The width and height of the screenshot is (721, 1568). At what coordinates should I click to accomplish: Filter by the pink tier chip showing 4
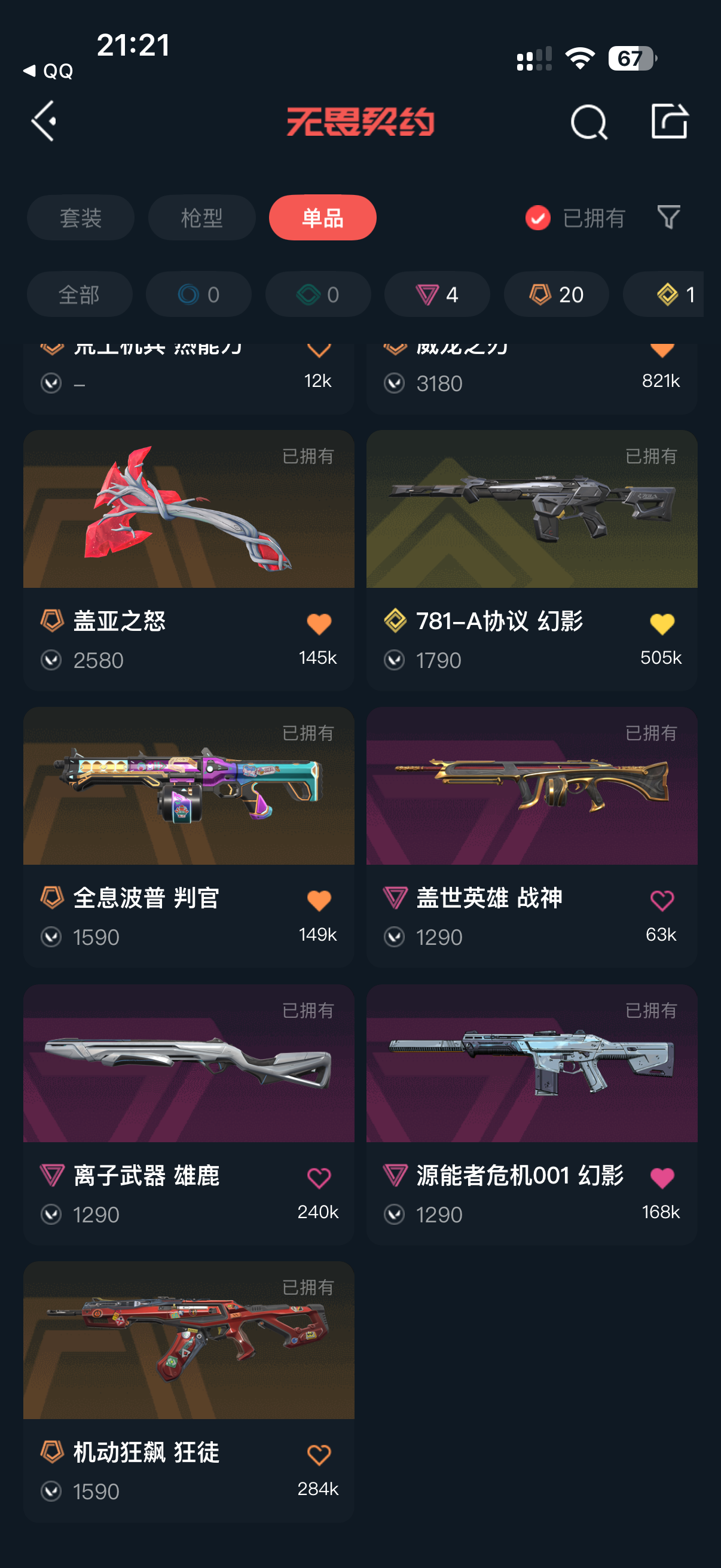[437, 294]
